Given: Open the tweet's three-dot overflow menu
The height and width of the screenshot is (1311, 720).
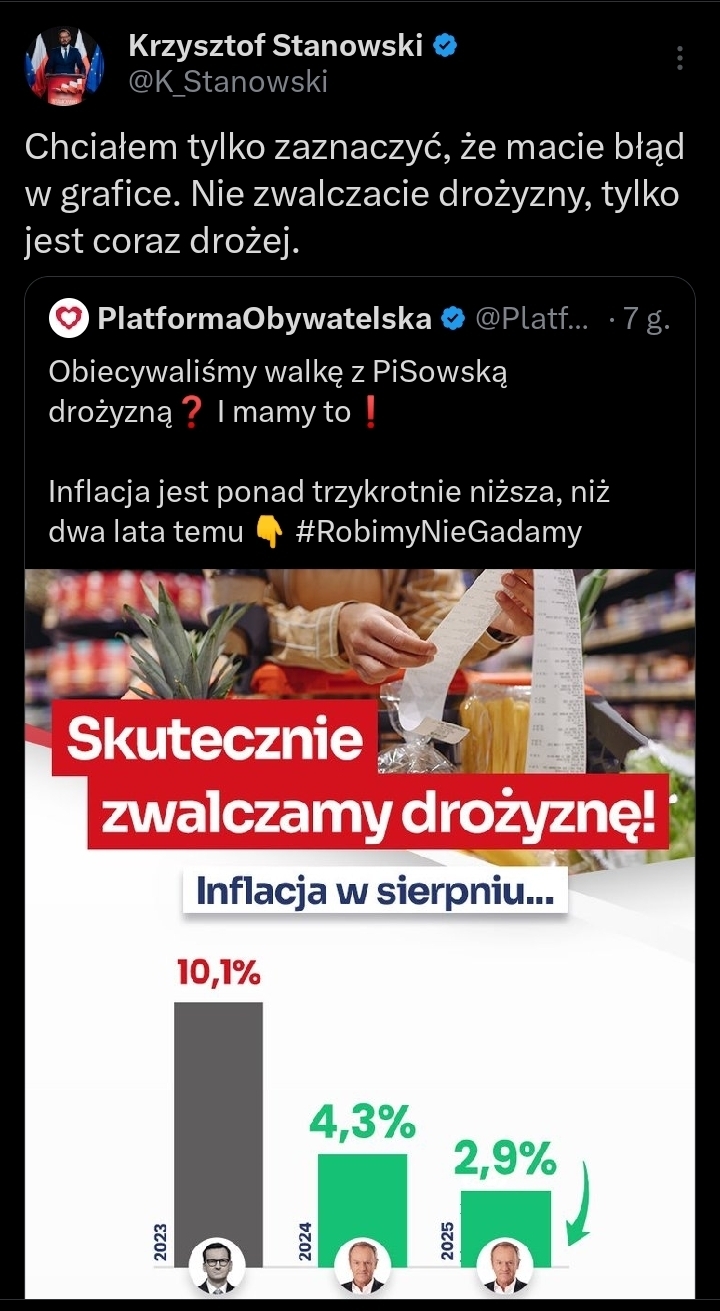Looking at the screenshot, I should tap(680, 58).
